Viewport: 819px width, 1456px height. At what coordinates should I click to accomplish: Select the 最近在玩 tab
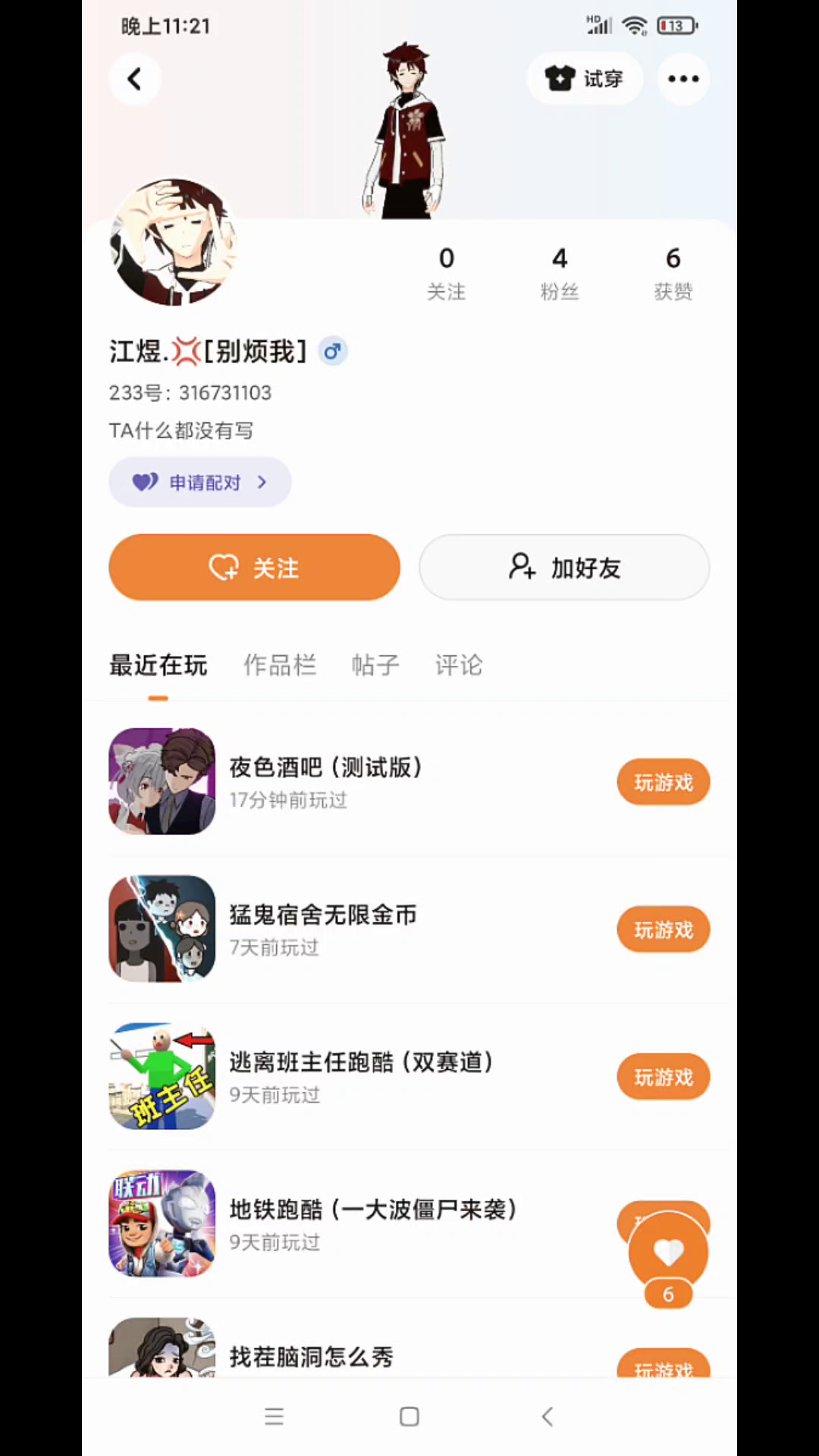click(x=158, y=665)
